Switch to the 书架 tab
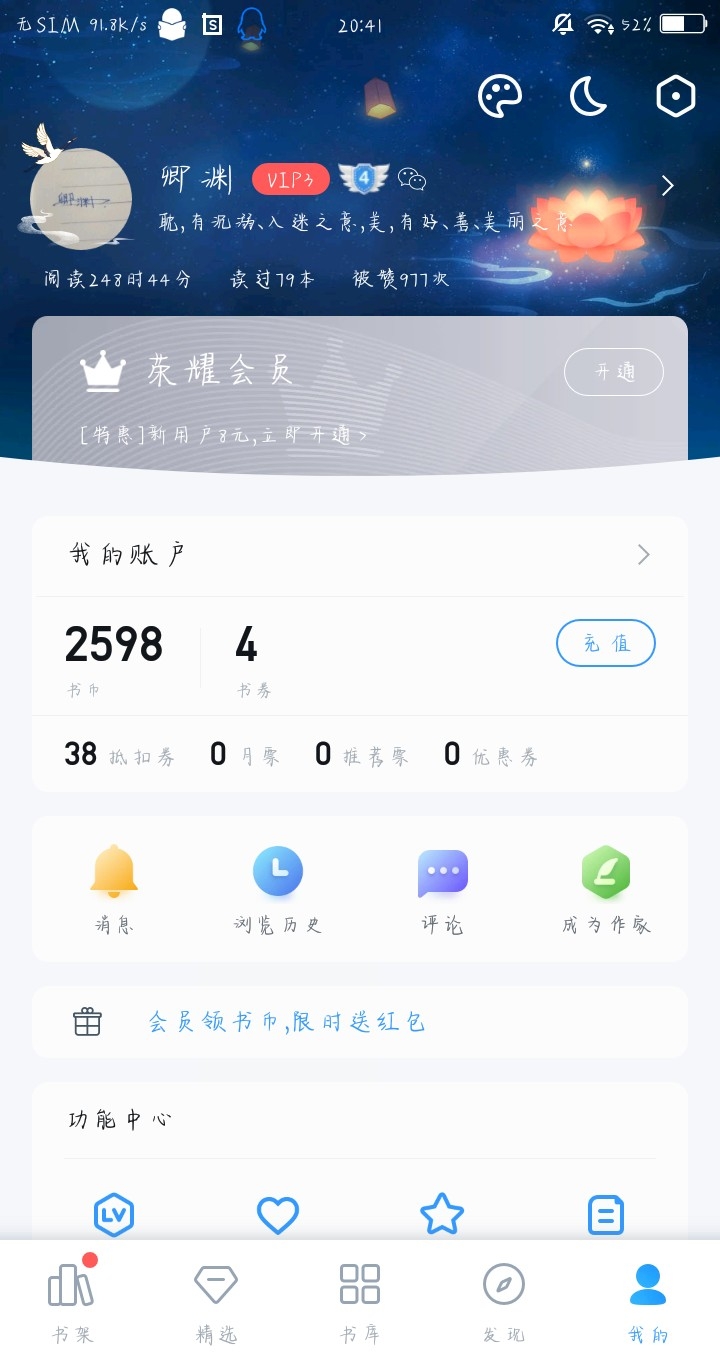 pos(72,1299)
